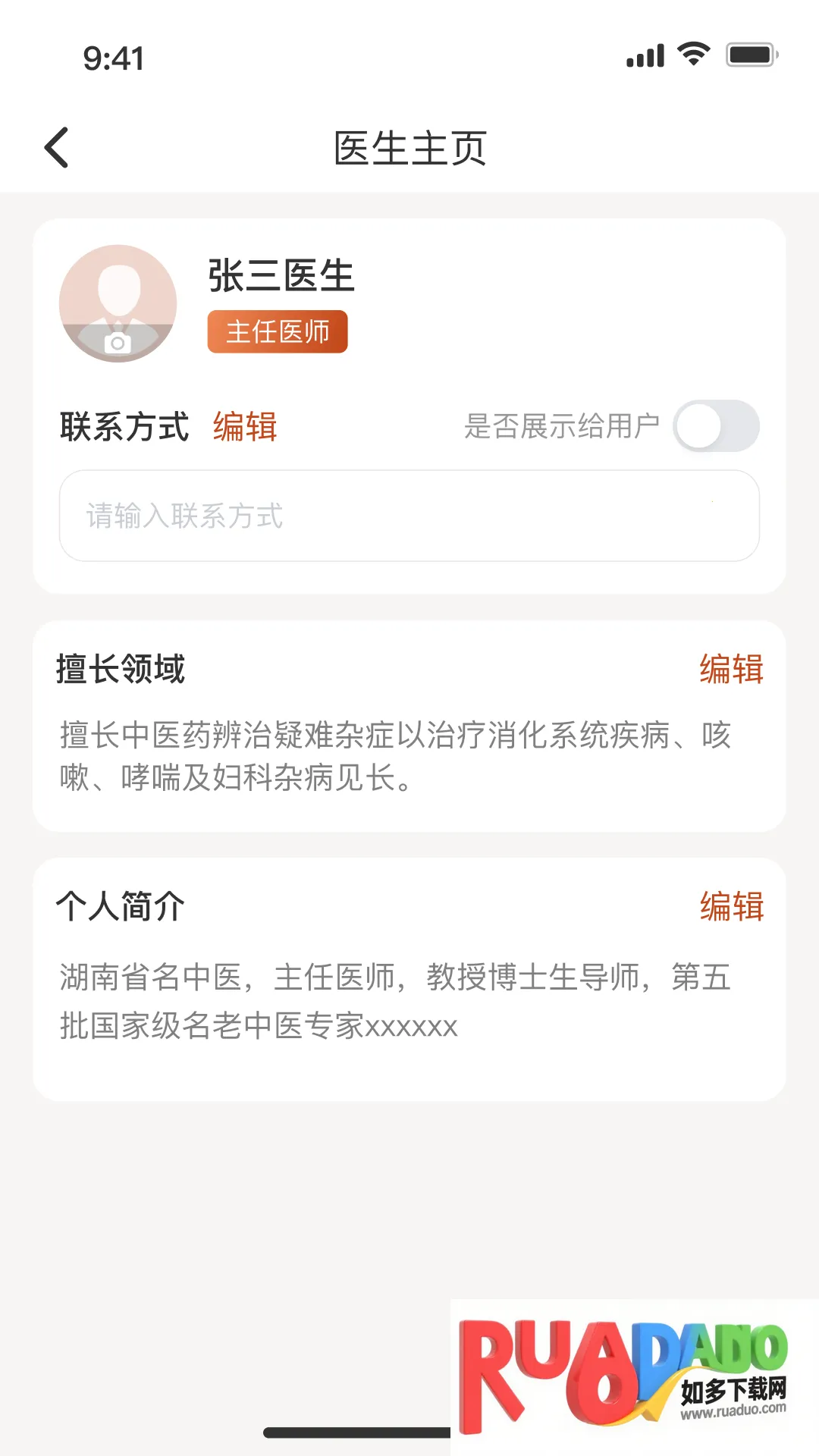
Task: Focus the 请输入联系方式 input field
Action: point(409,516)
